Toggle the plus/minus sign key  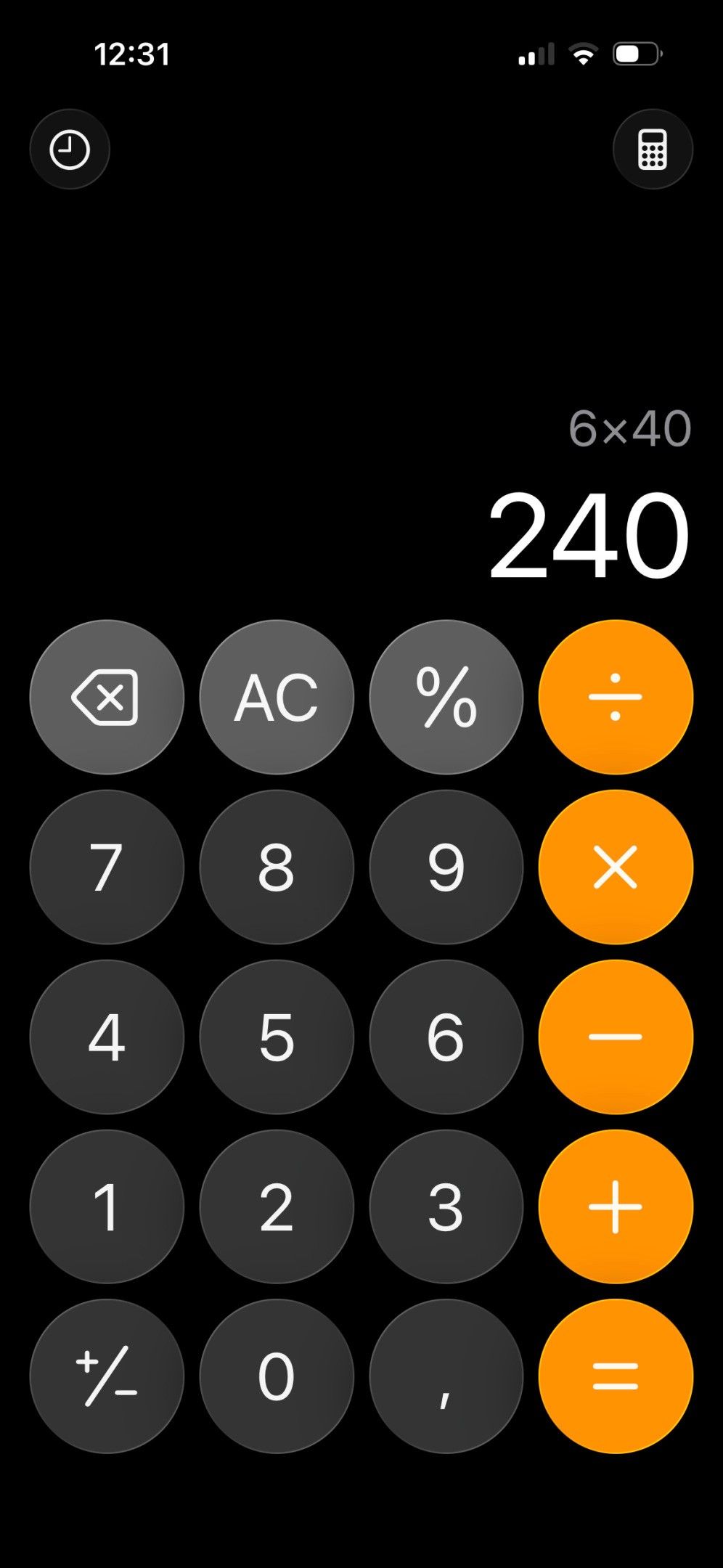coord(107,1376)
